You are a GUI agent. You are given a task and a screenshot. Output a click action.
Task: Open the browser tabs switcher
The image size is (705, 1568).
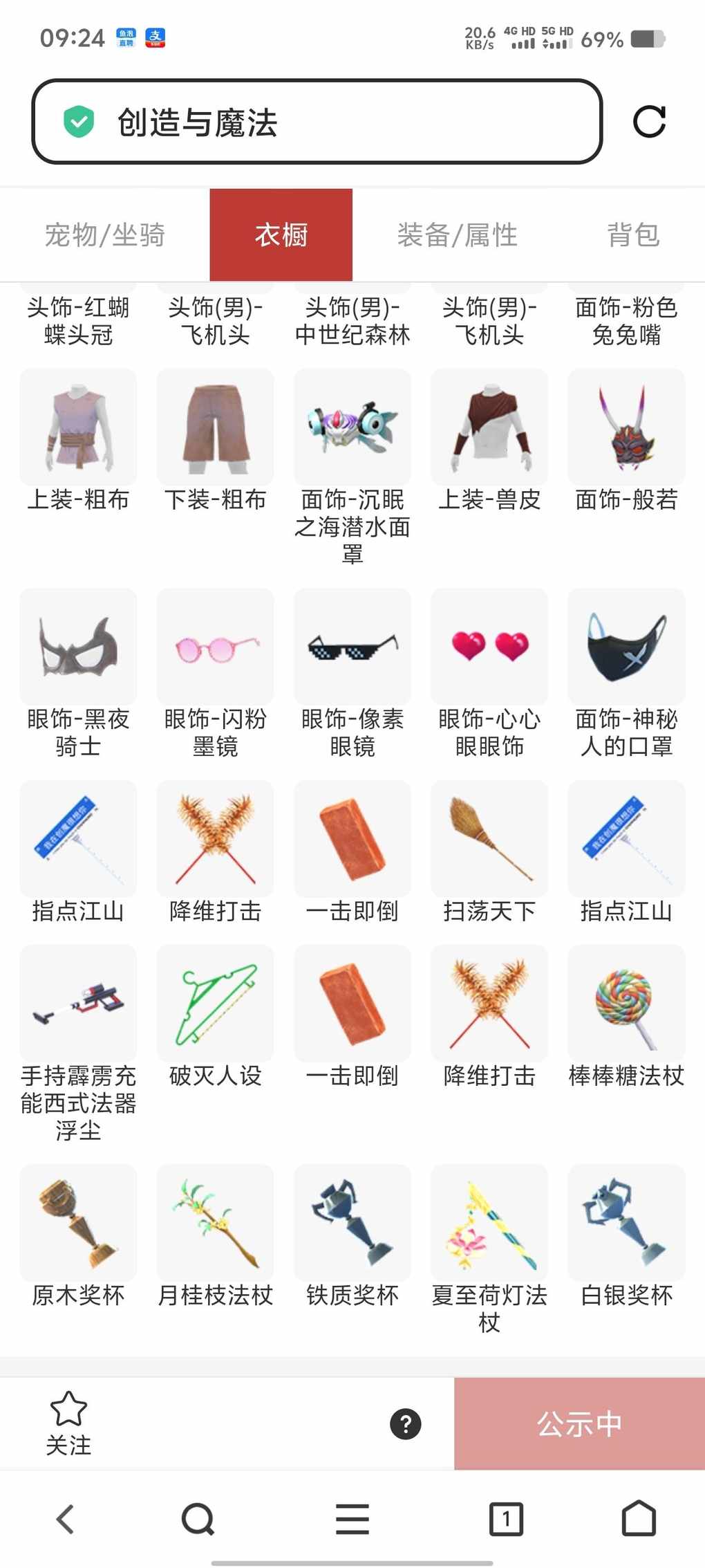click(506, 1520)
